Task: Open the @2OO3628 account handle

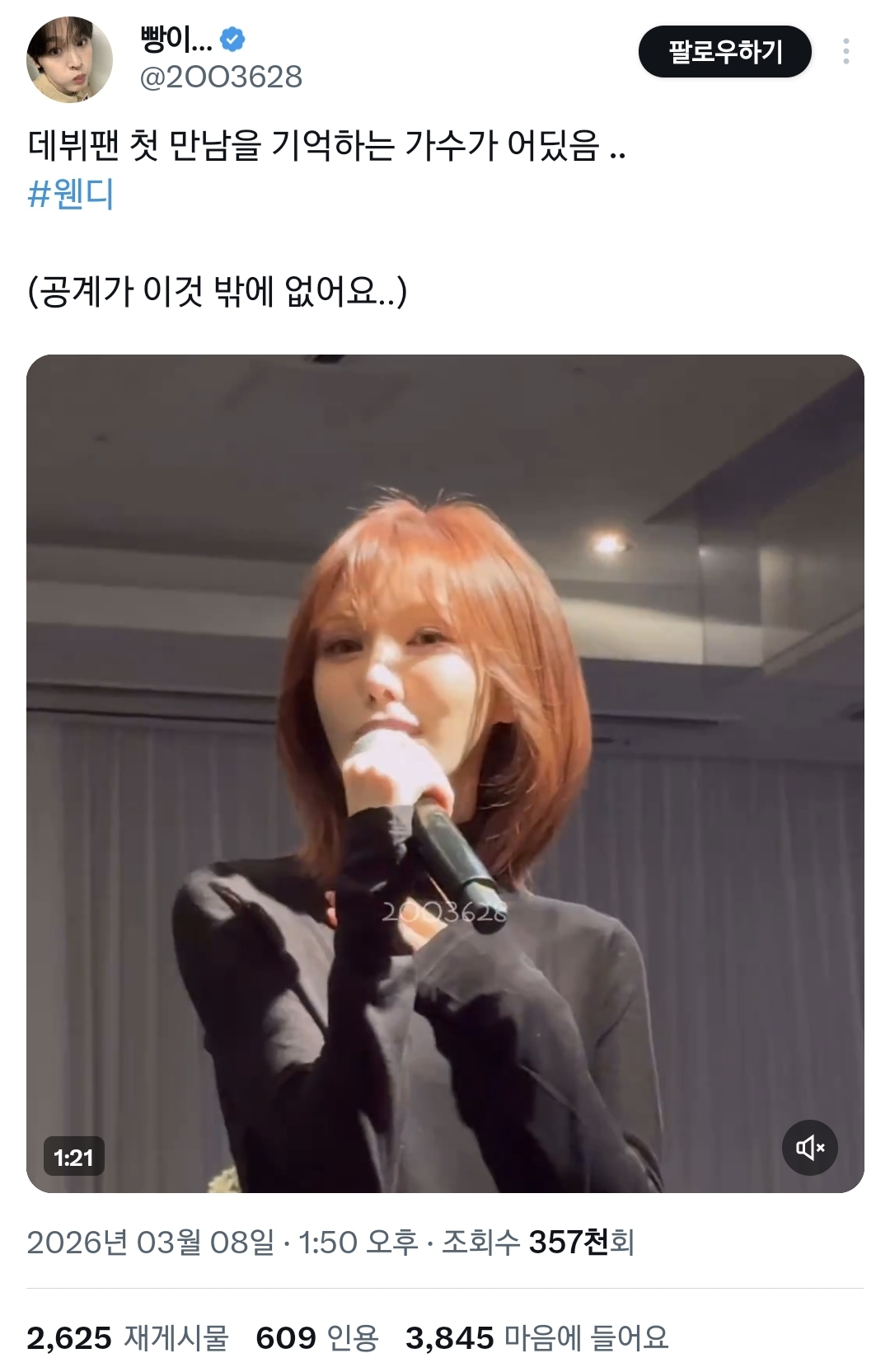Action: [221, 78]
